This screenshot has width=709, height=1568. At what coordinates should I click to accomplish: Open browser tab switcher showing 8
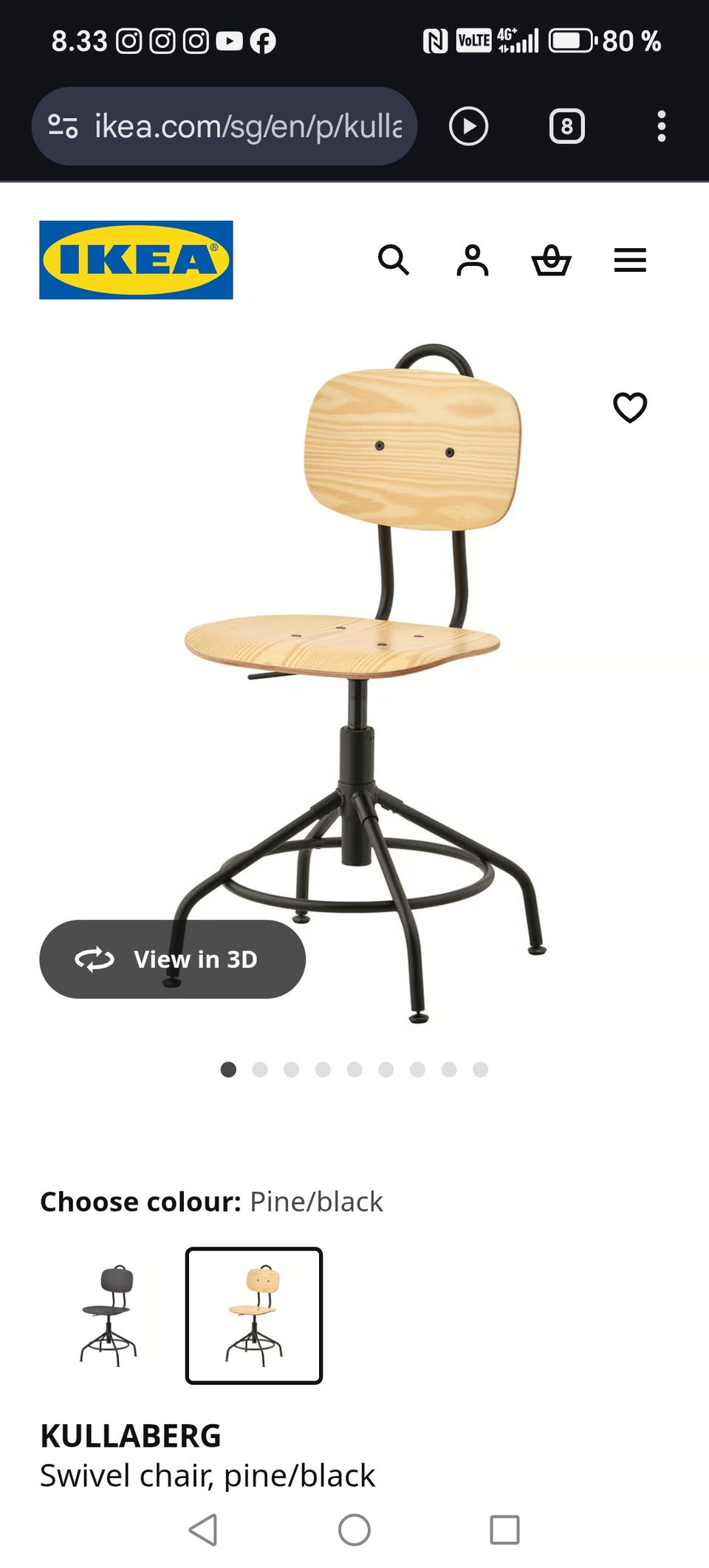click(x=566, y=126)
